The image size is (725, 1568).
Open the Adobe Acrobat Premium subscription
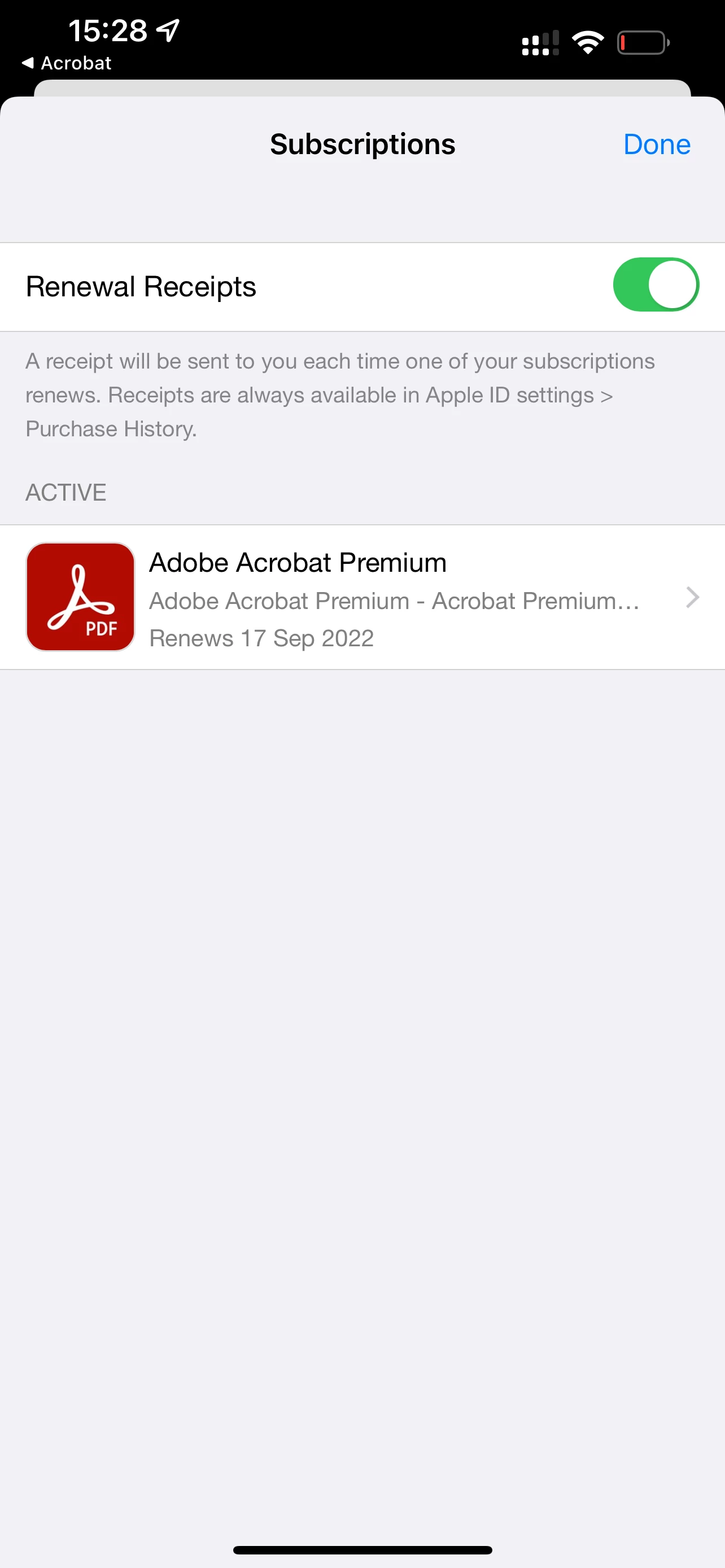(x=362, y=597)
